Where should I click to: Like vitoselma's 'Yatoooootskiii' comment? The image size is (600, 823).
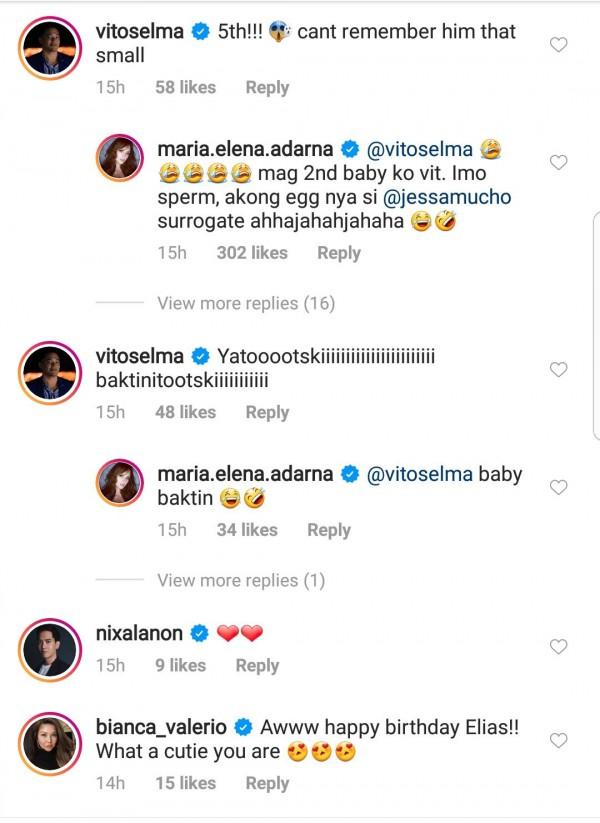click(x=559, y=369)
